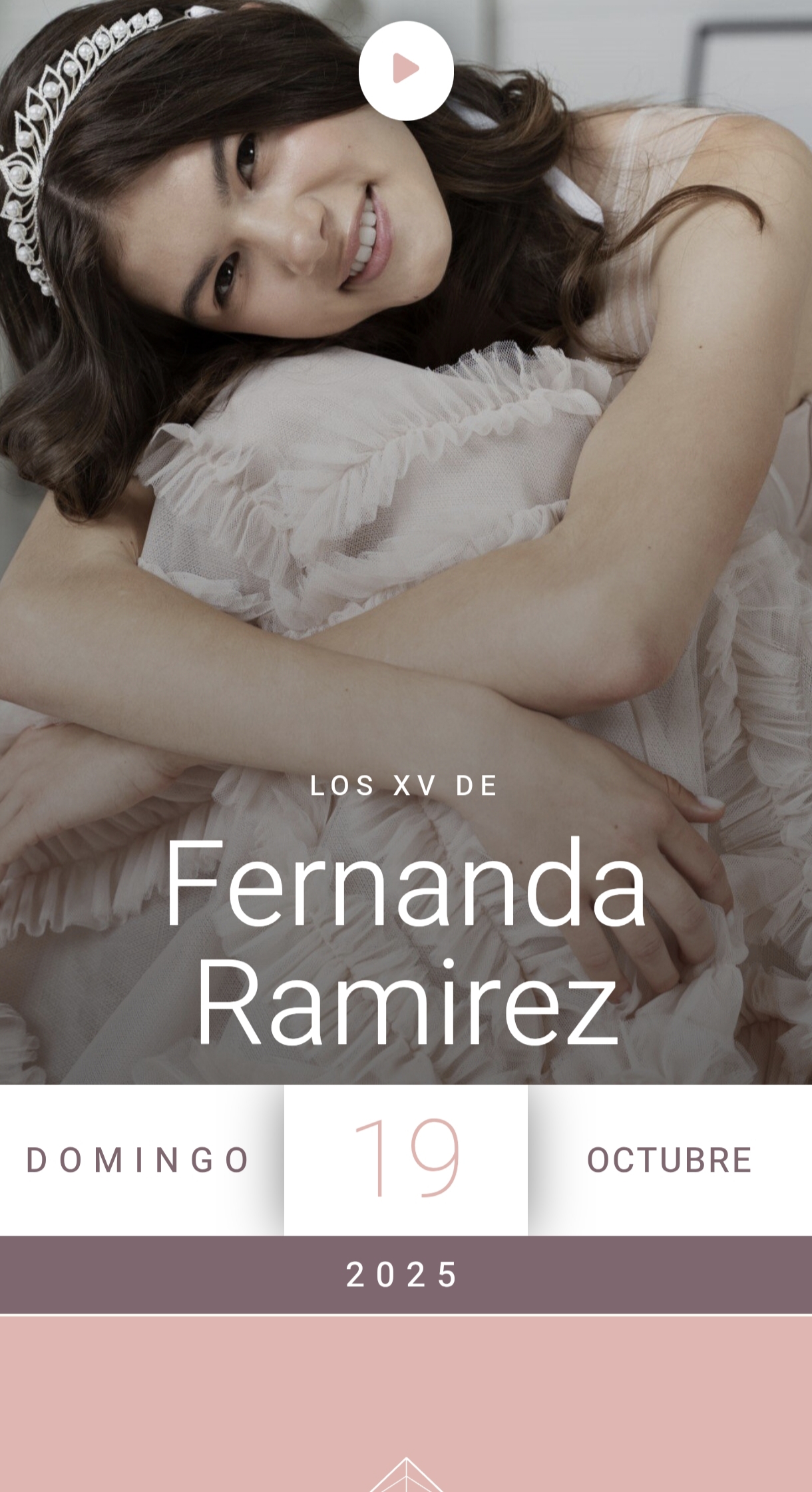
Task: Play the invitation's background music
Action: (406, 70)
